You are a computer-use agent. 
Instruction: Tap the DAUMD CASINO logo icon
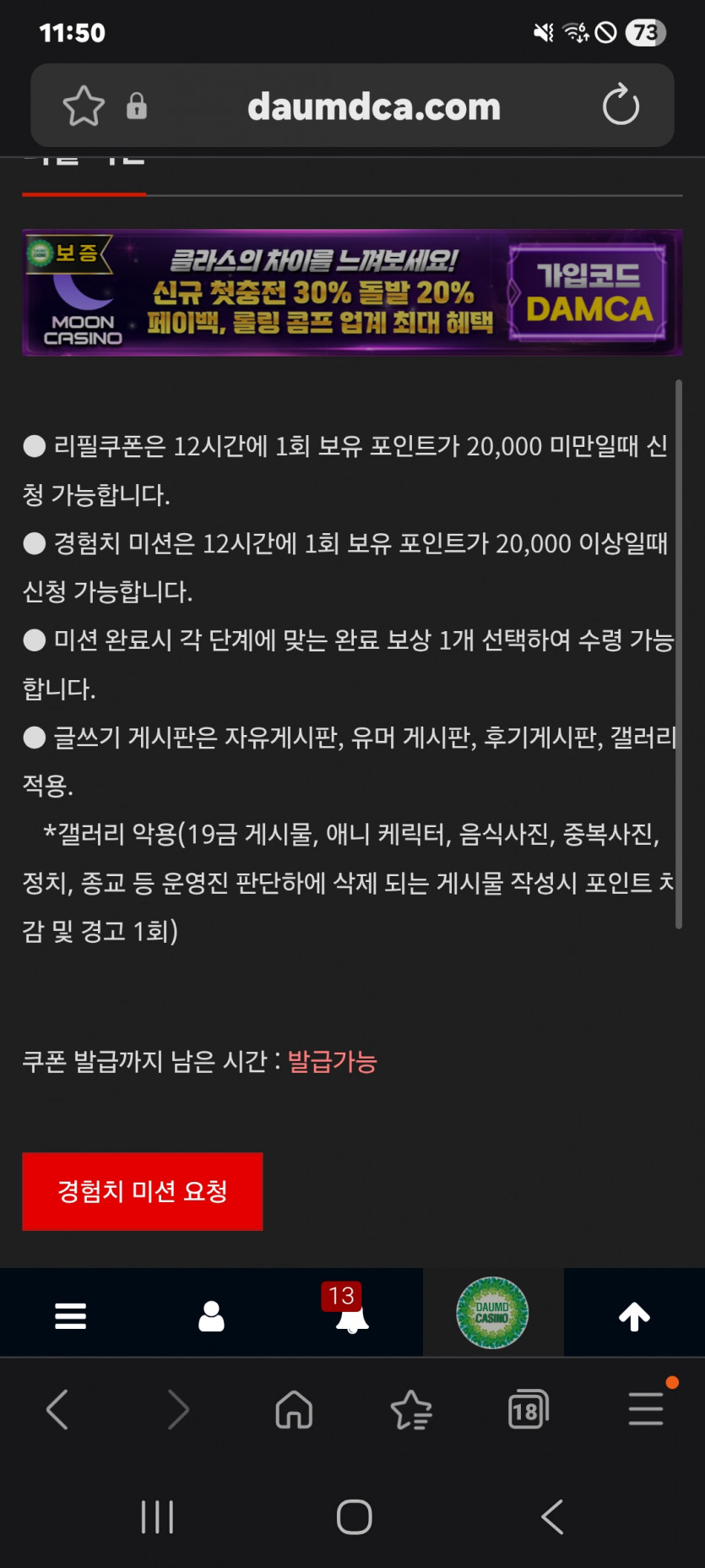(493, 1313)
